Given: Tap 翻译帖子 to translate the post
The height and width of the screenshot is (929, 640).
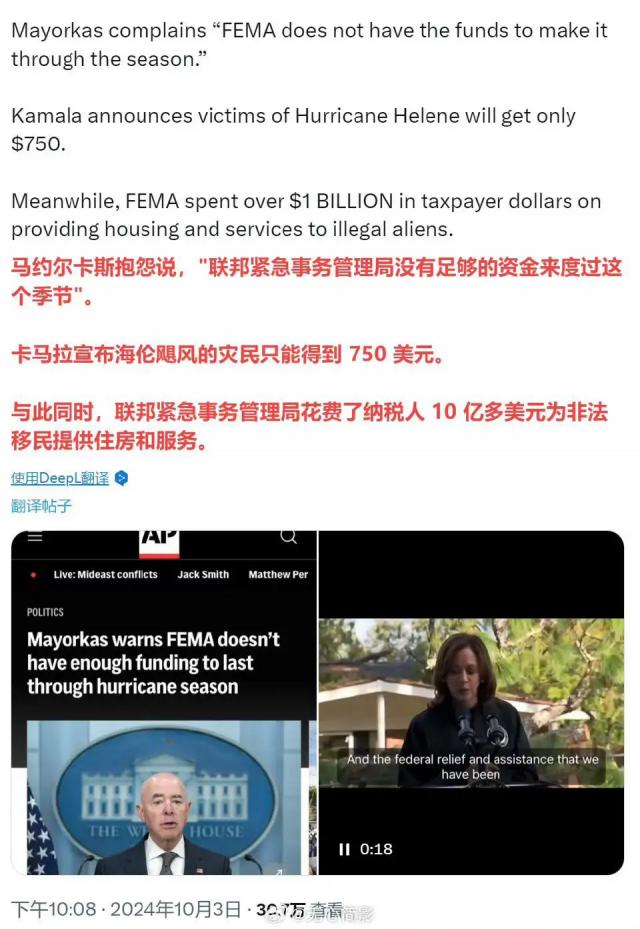Looking at the screenshot, I should pos(41,505).
